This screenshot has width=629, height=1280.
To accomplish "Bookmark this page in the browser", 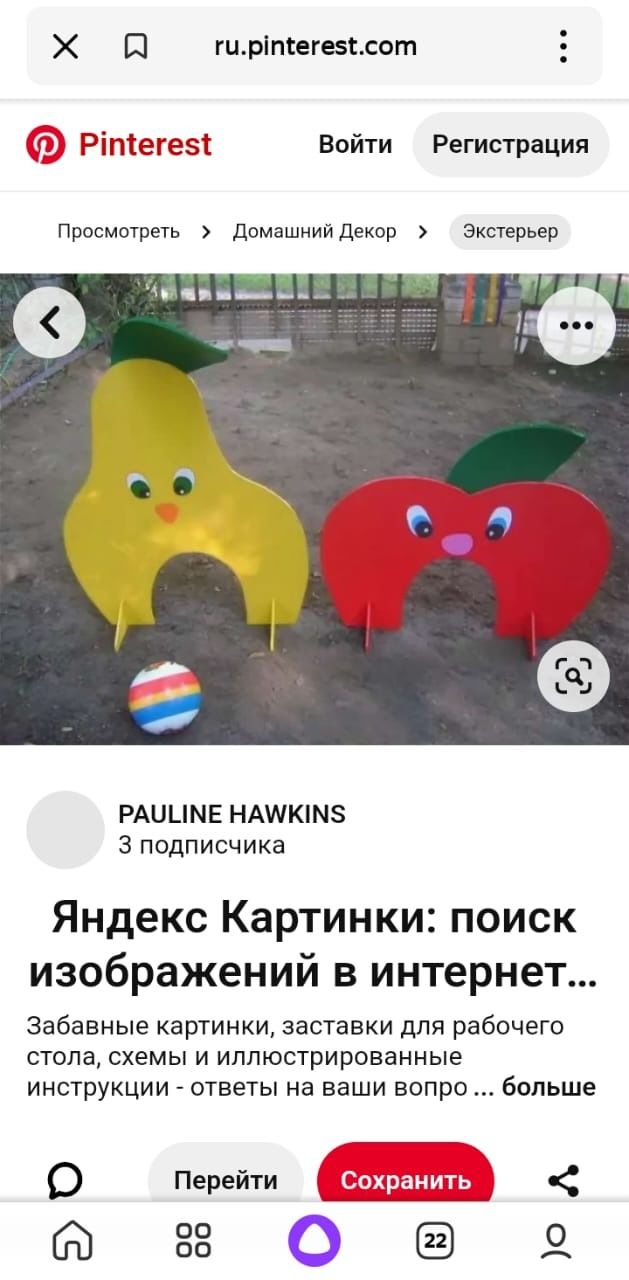I will pos(135,46).
